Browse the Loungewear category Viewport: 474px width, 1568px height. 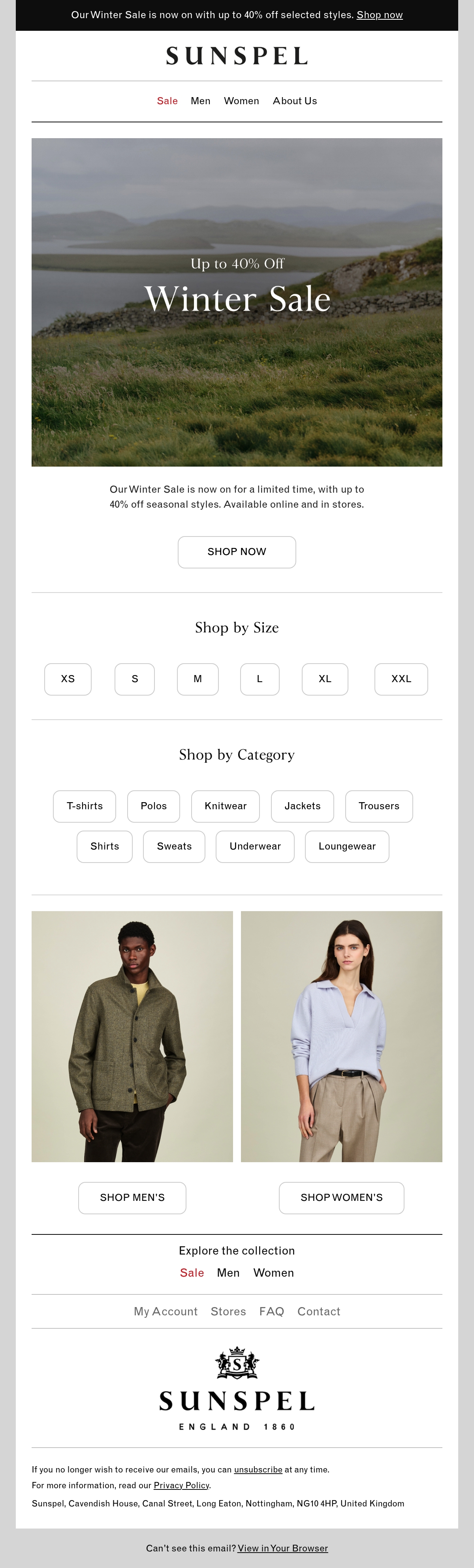(x=347, y=847)
